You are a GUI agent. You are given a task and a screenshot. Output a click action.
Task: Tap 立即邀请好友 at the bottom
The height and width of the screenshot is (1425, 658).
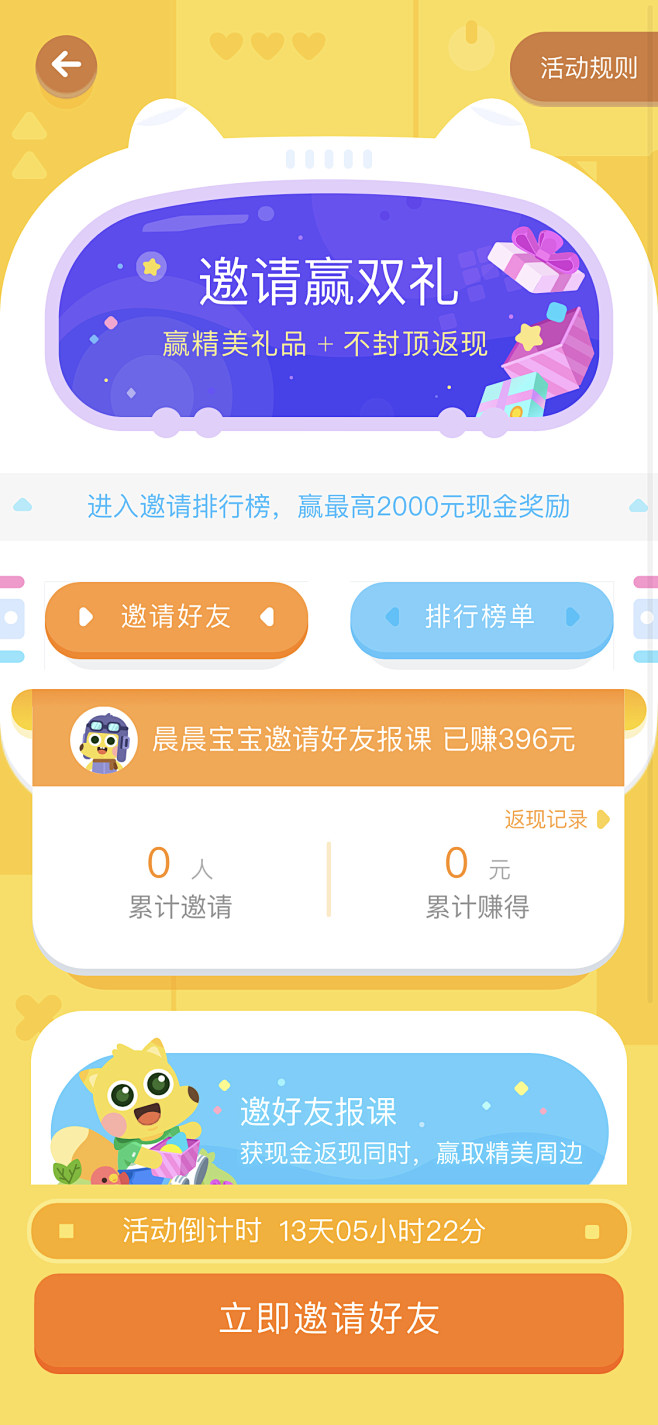pos(329,1320)
